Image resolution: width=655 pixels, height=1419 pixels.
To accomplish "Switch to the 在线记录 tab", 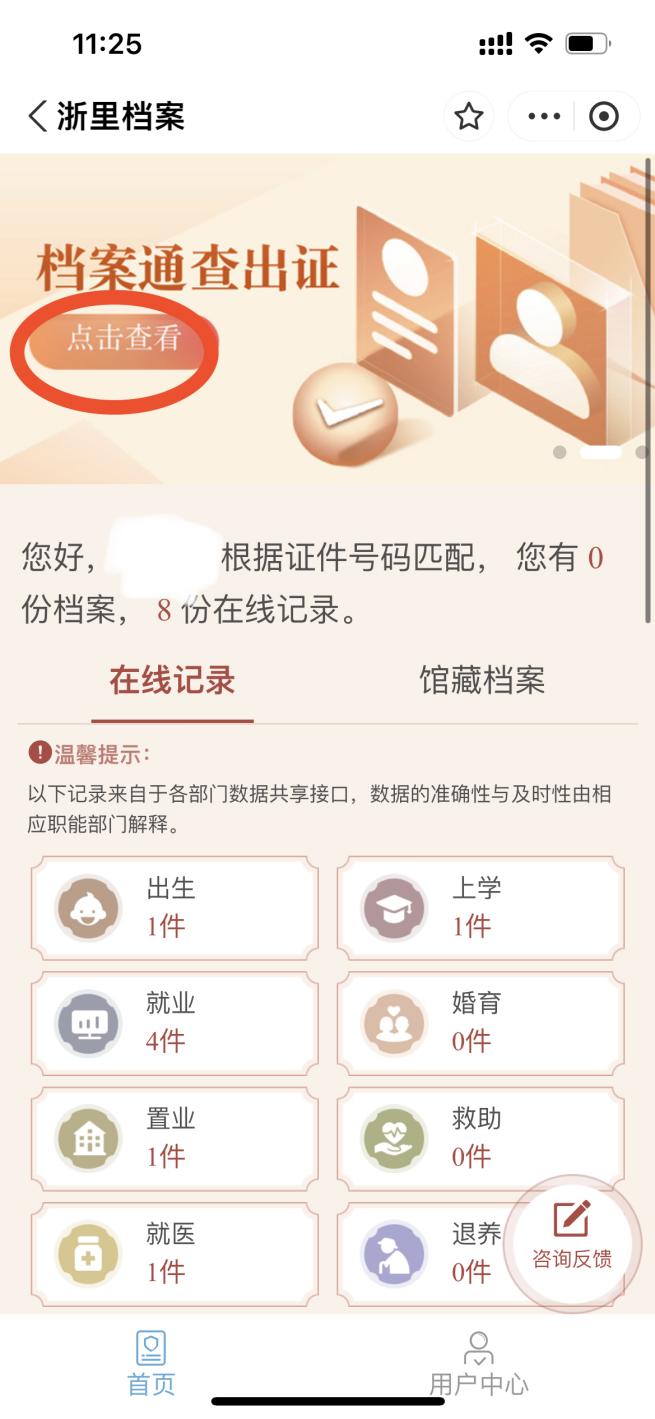I will (x=172, y=681).
